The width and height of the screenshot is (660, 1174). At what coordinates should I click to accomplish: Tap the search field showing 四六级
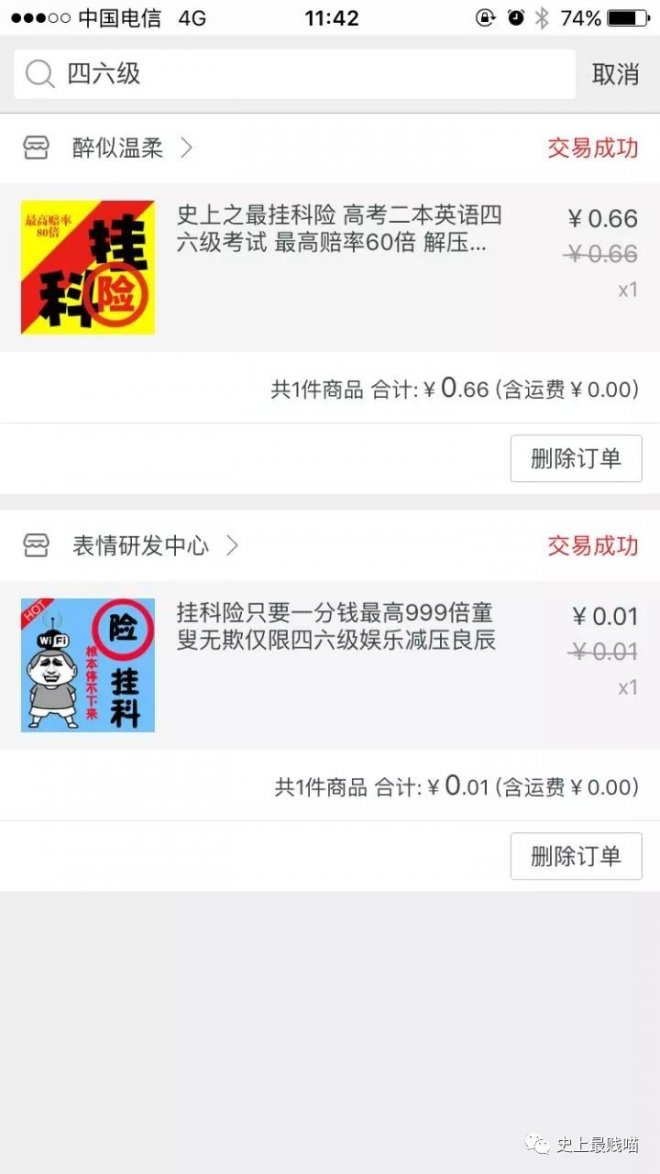[x=300, y=74]
